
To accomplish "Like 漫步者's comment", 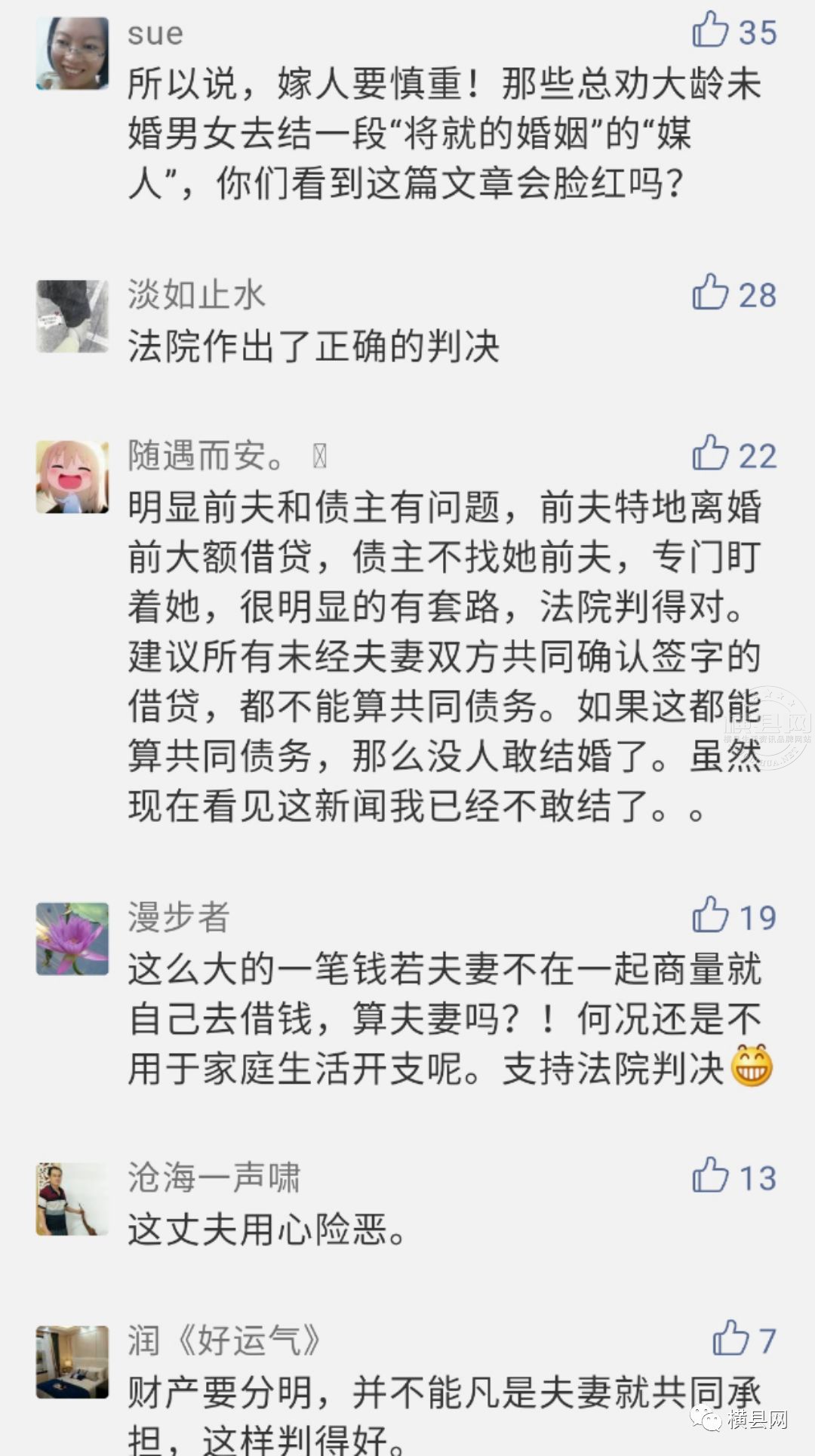I will (710, 915).
